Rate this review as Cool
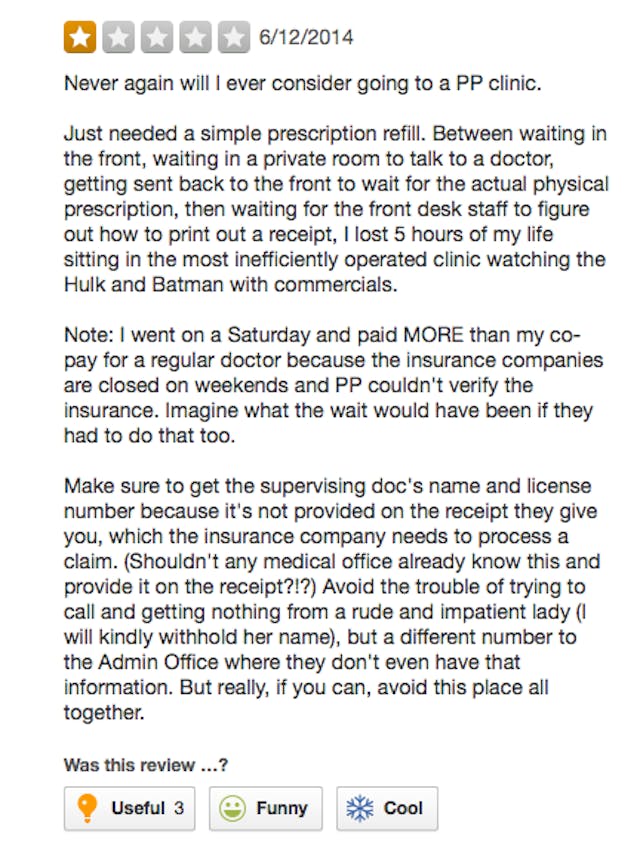The width and height of the screenshot is (640, 844). tap(386, 808)
